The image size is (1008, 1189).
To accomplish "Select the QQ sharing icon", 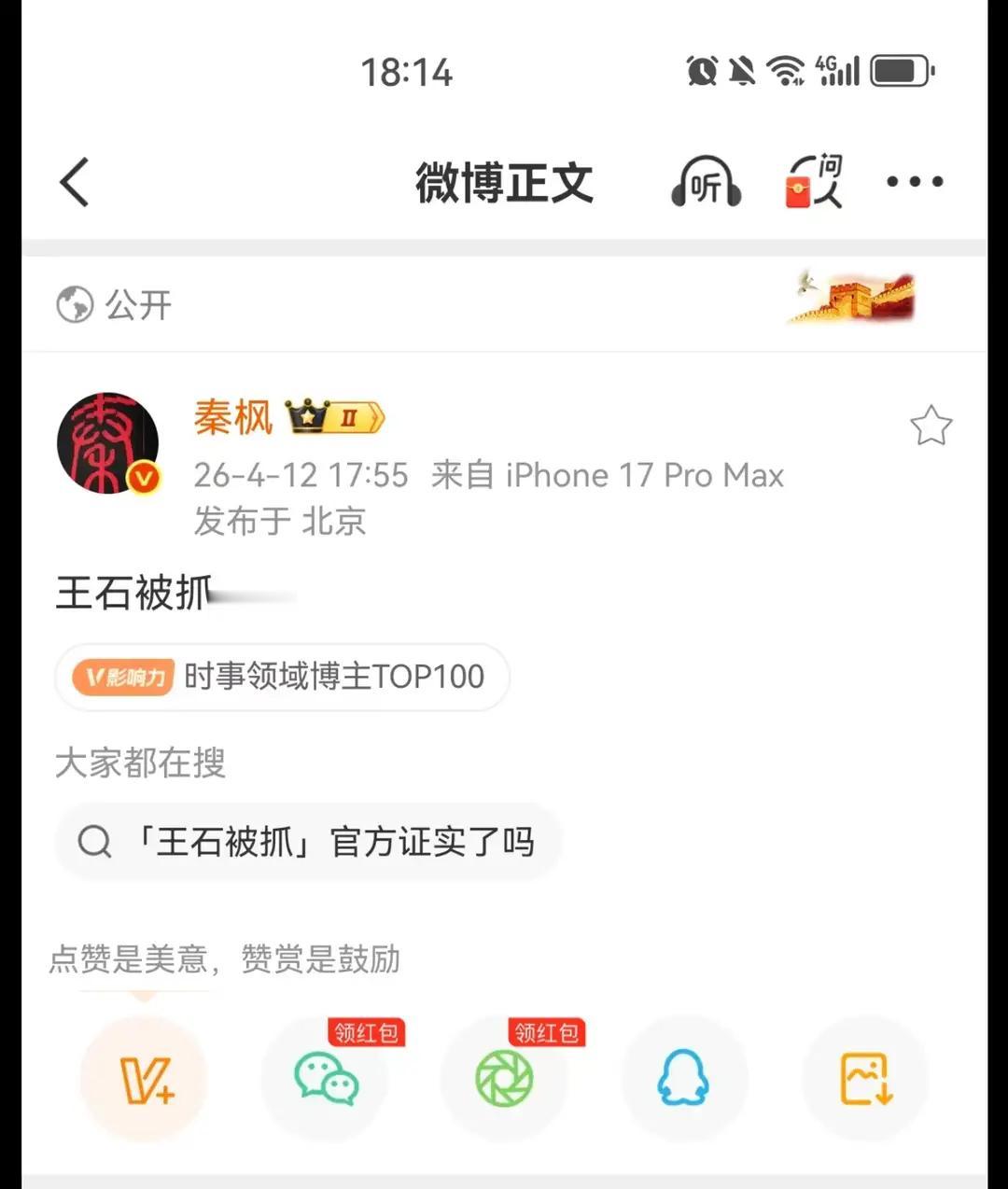I will click(685, 1078).
